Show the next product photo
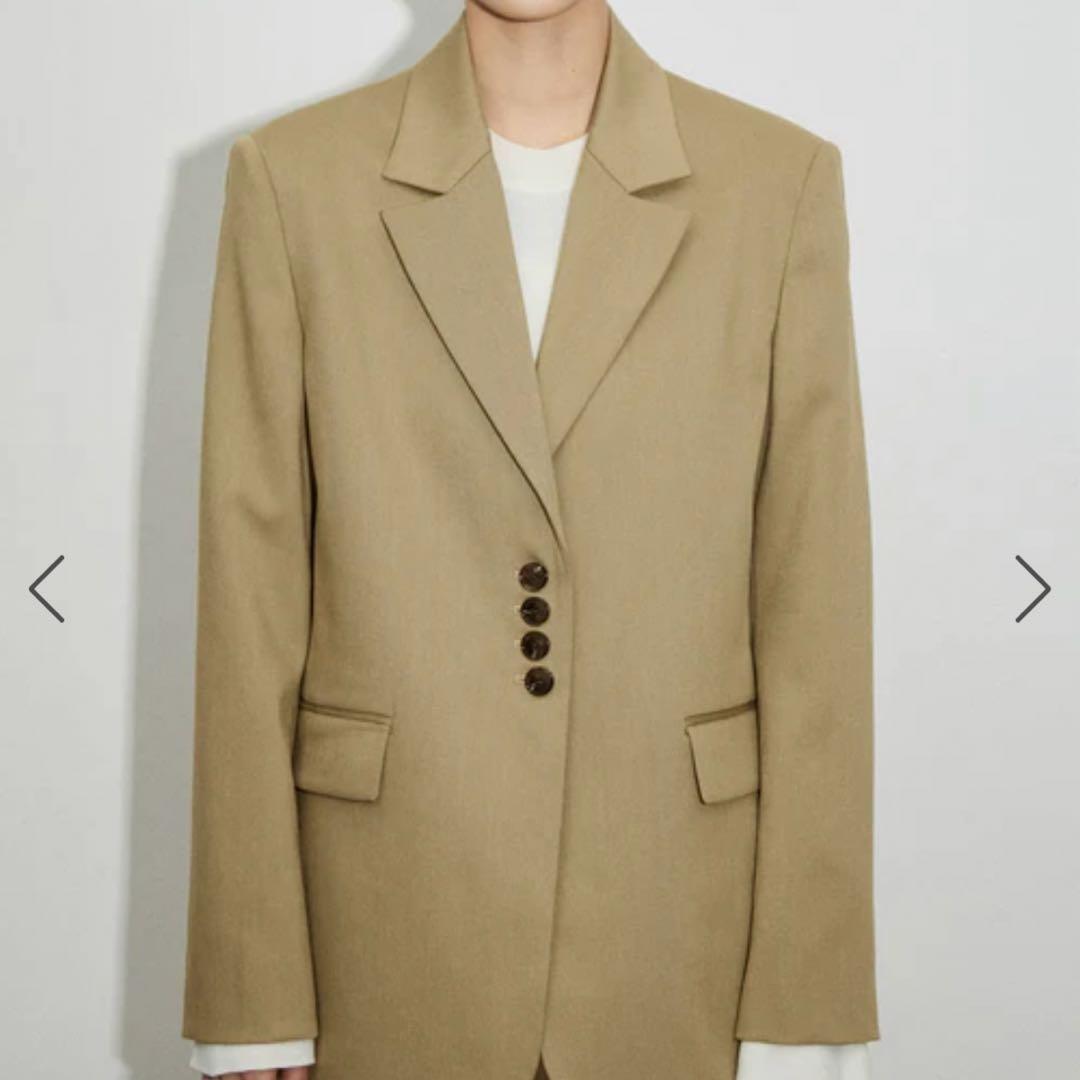Image resolution: width=1080 pixels, height=1080 pixels. [x=1032, y=589]
